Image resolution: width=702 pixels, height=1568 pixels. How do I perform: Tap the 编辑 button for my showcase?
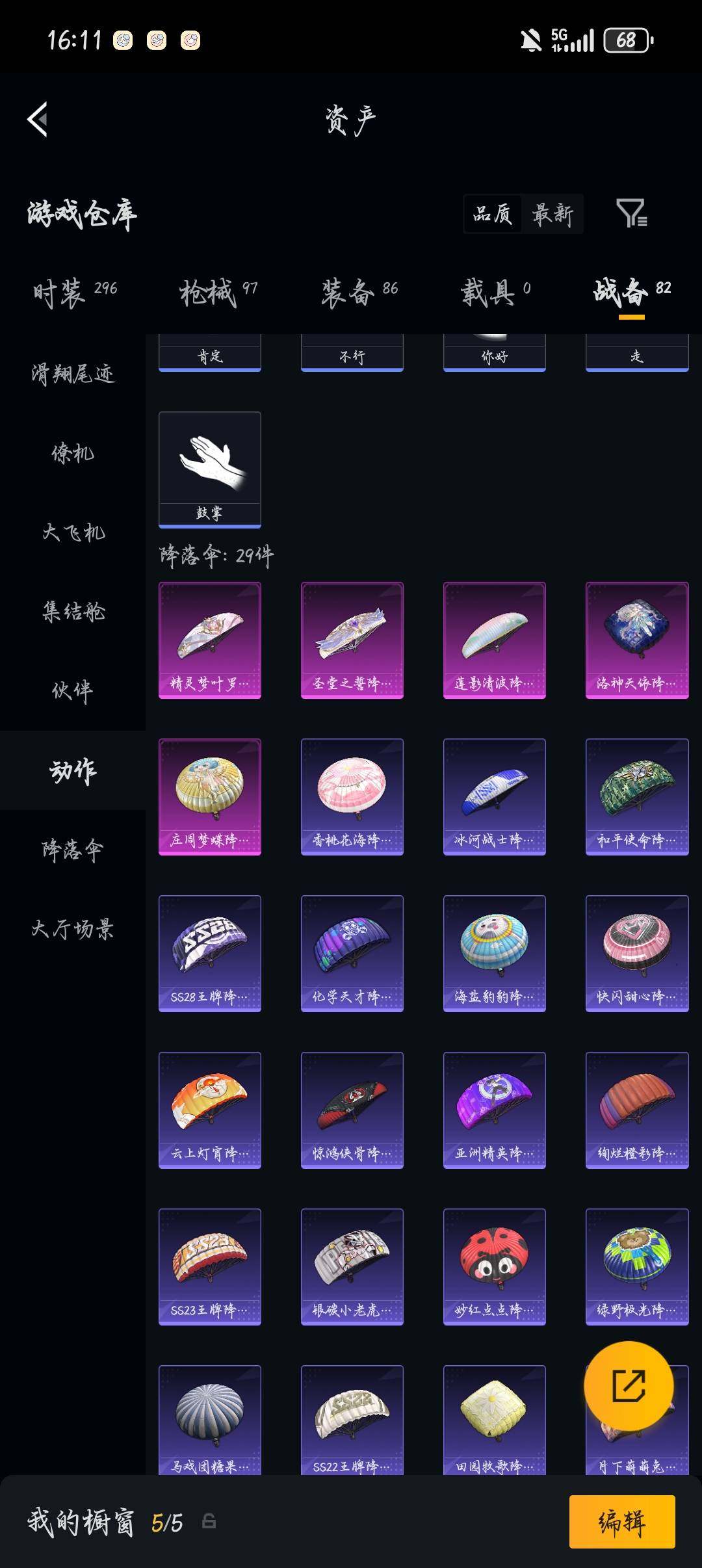point(622,1522)
